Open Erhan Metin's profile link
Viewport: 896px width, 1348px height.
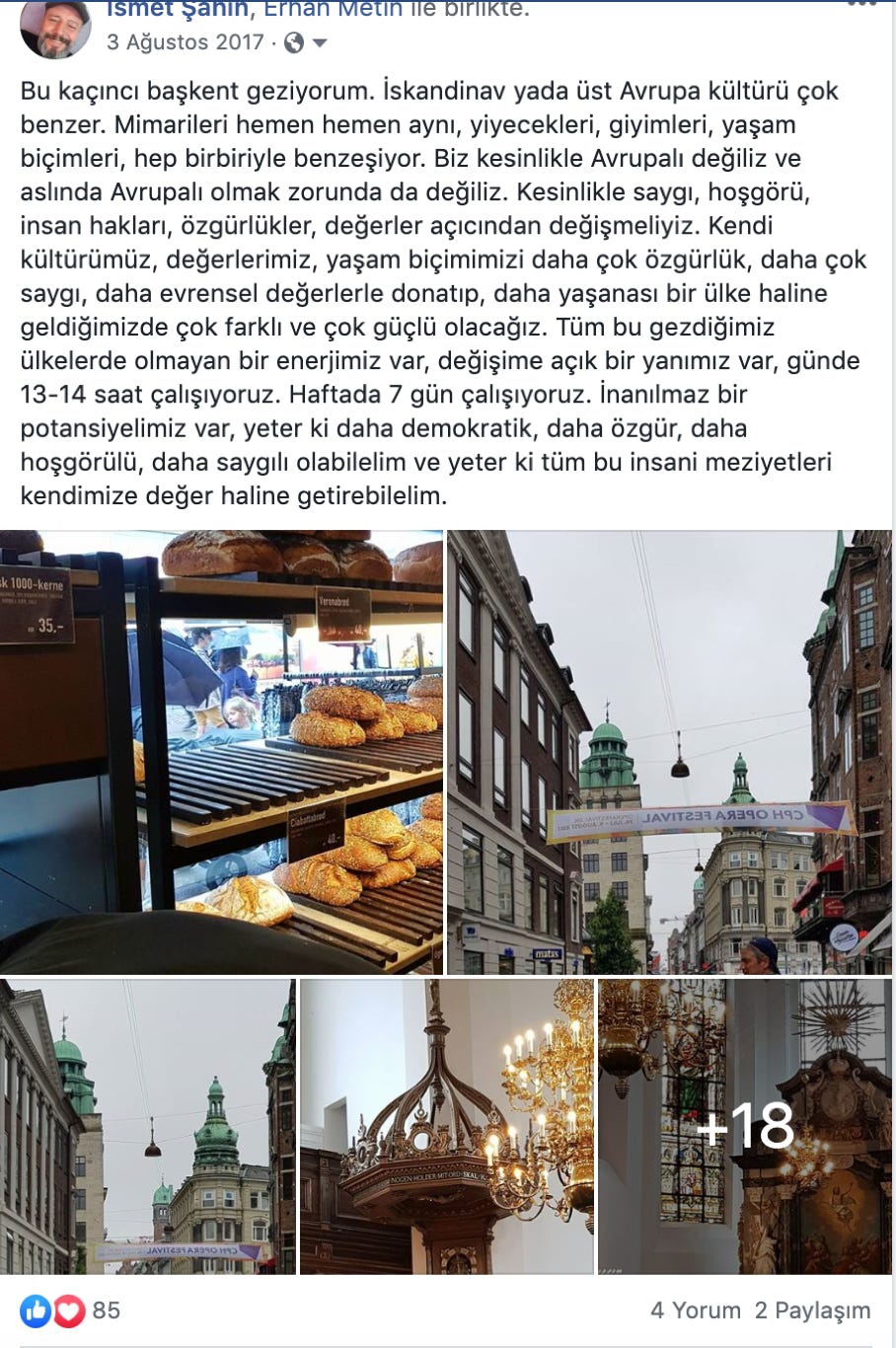click(333, 11)
